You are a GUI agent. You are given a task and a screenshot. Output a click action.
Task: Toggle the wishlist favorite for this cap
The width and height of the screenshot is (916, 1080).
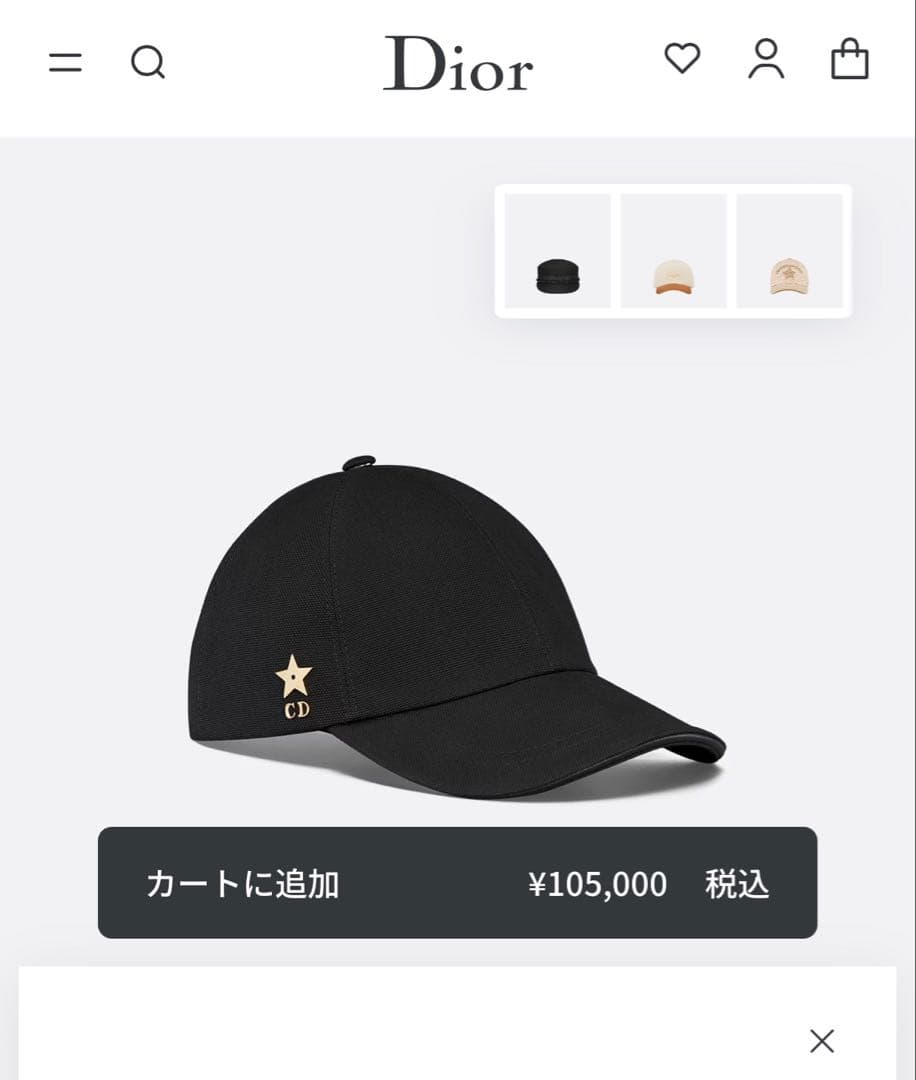(683, 60)
